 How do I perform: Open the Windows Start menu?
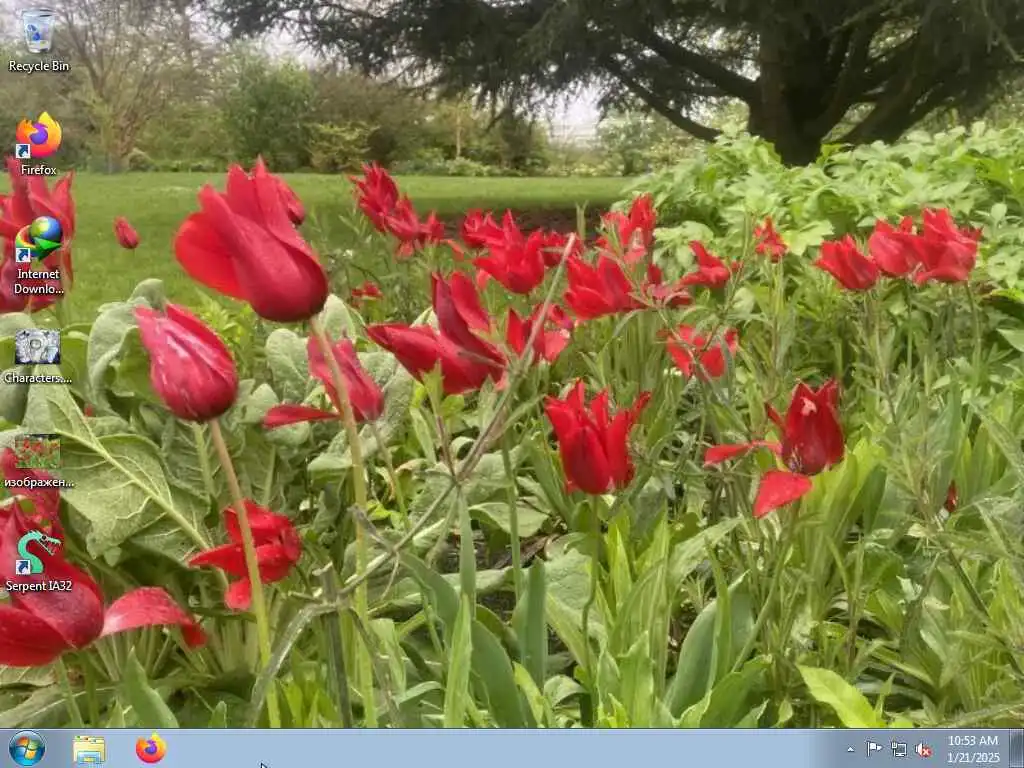[x=26, y=748]
